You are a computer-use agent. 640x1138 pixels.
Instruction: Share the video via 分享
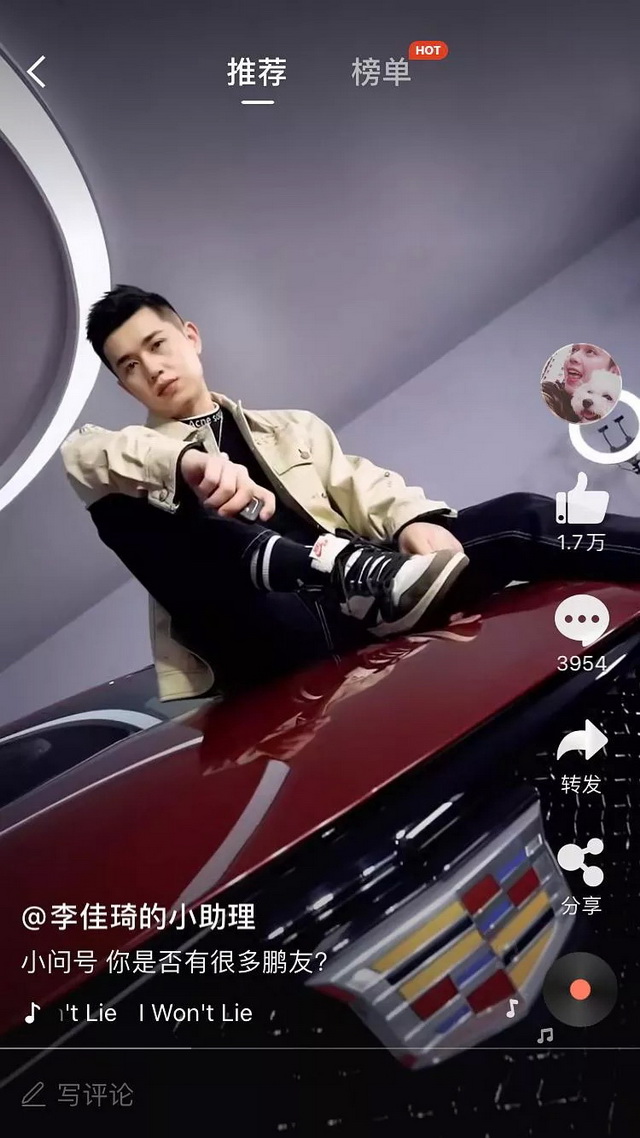coord(581,864)
